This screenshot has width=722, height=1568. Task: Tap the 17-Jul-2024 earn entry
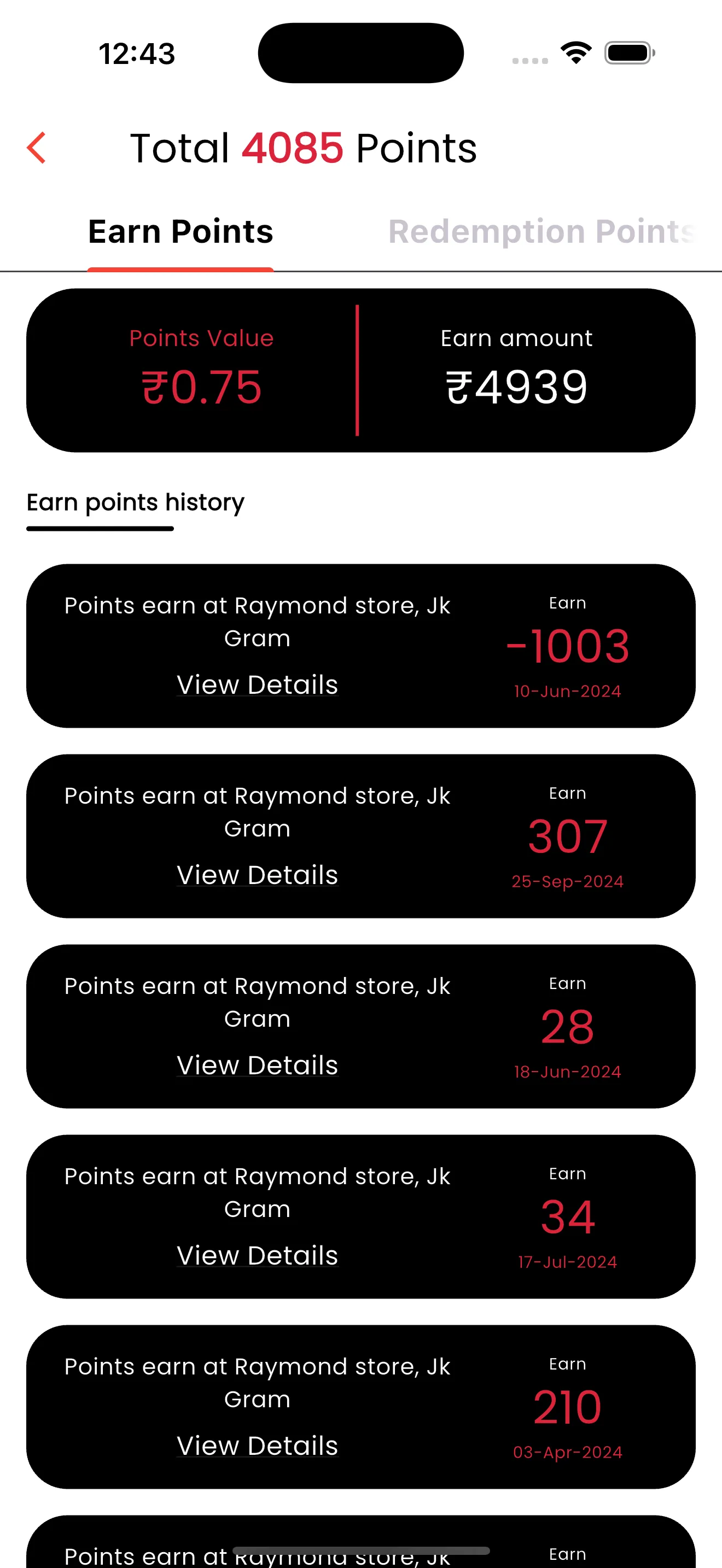[x=360, y=1218]
